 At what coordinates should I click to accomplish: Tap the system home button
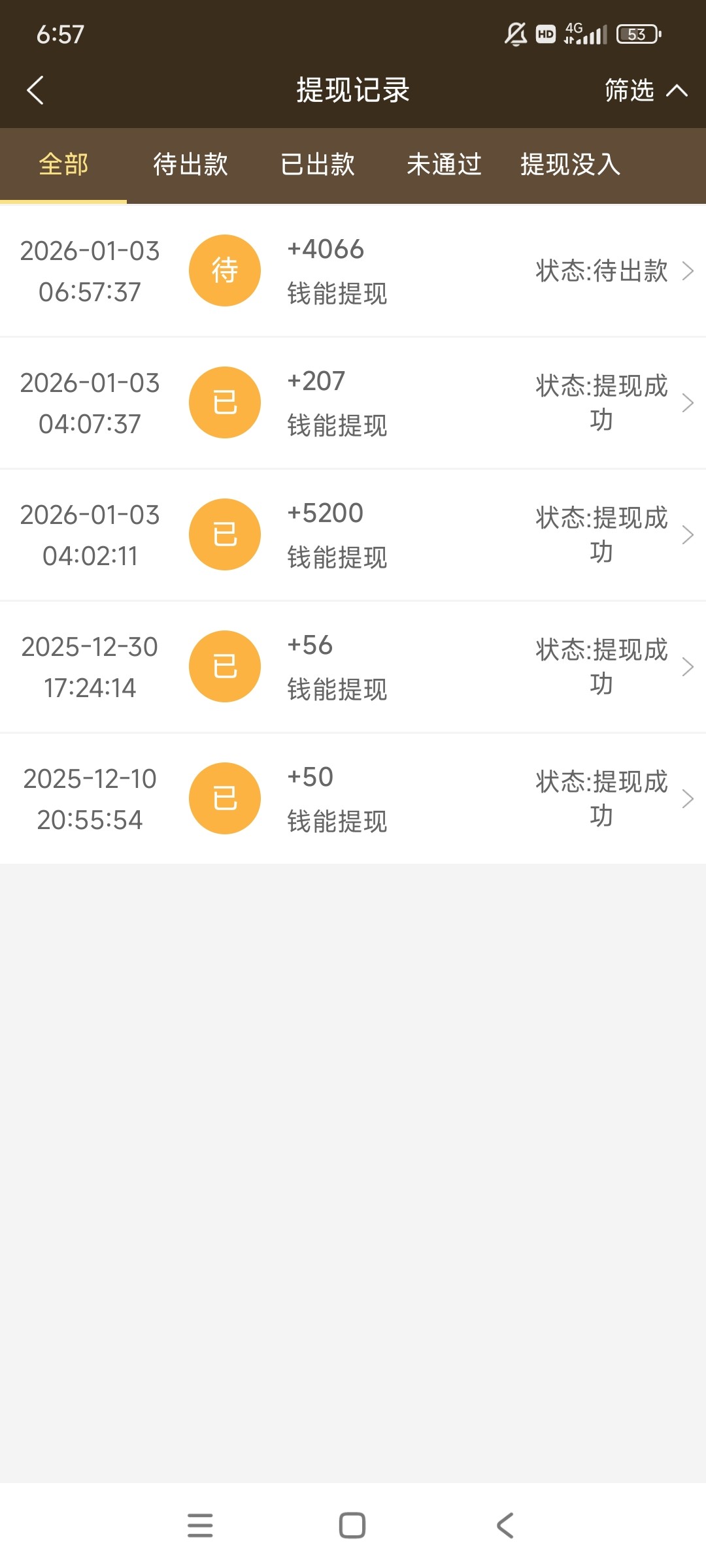coord(352,1526)
